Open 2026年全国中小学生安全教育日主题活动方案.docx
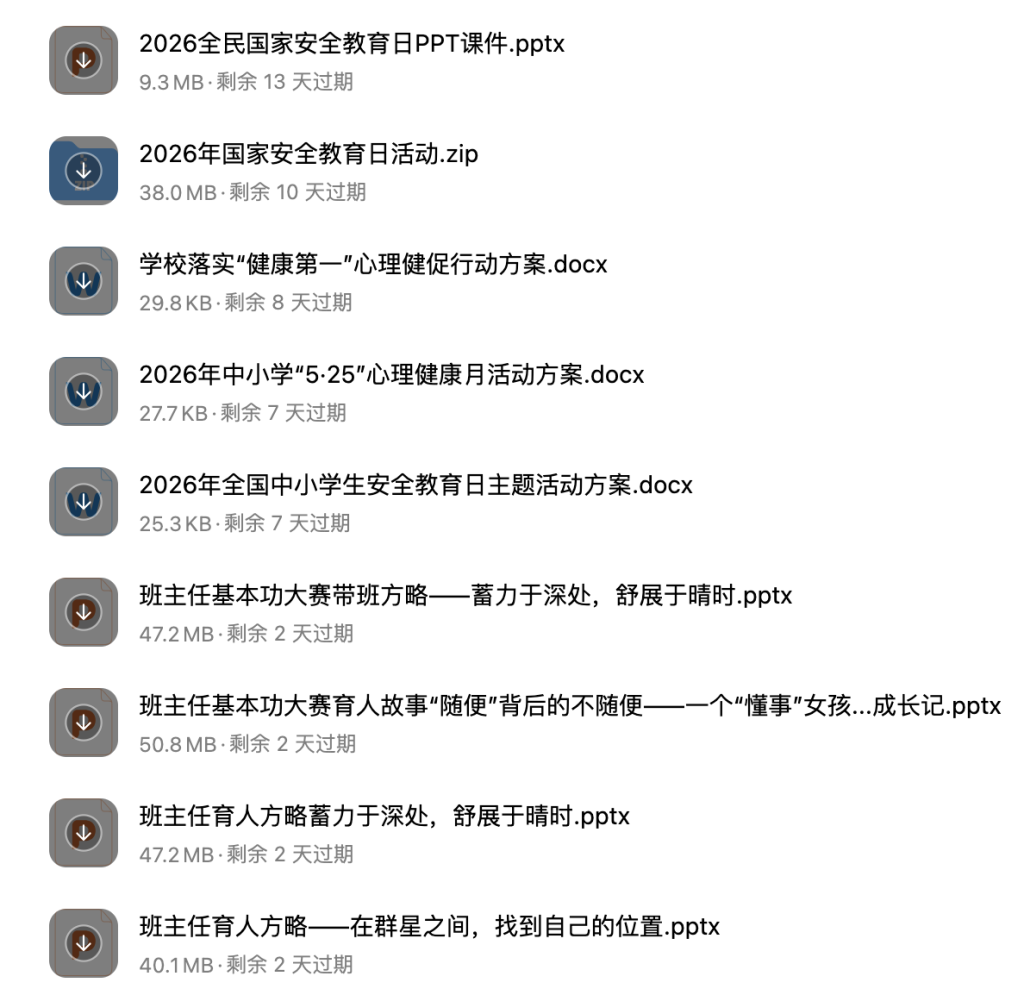Viewport: 1024px width, 995px height. pyautogui.click(x=415, y=486)
